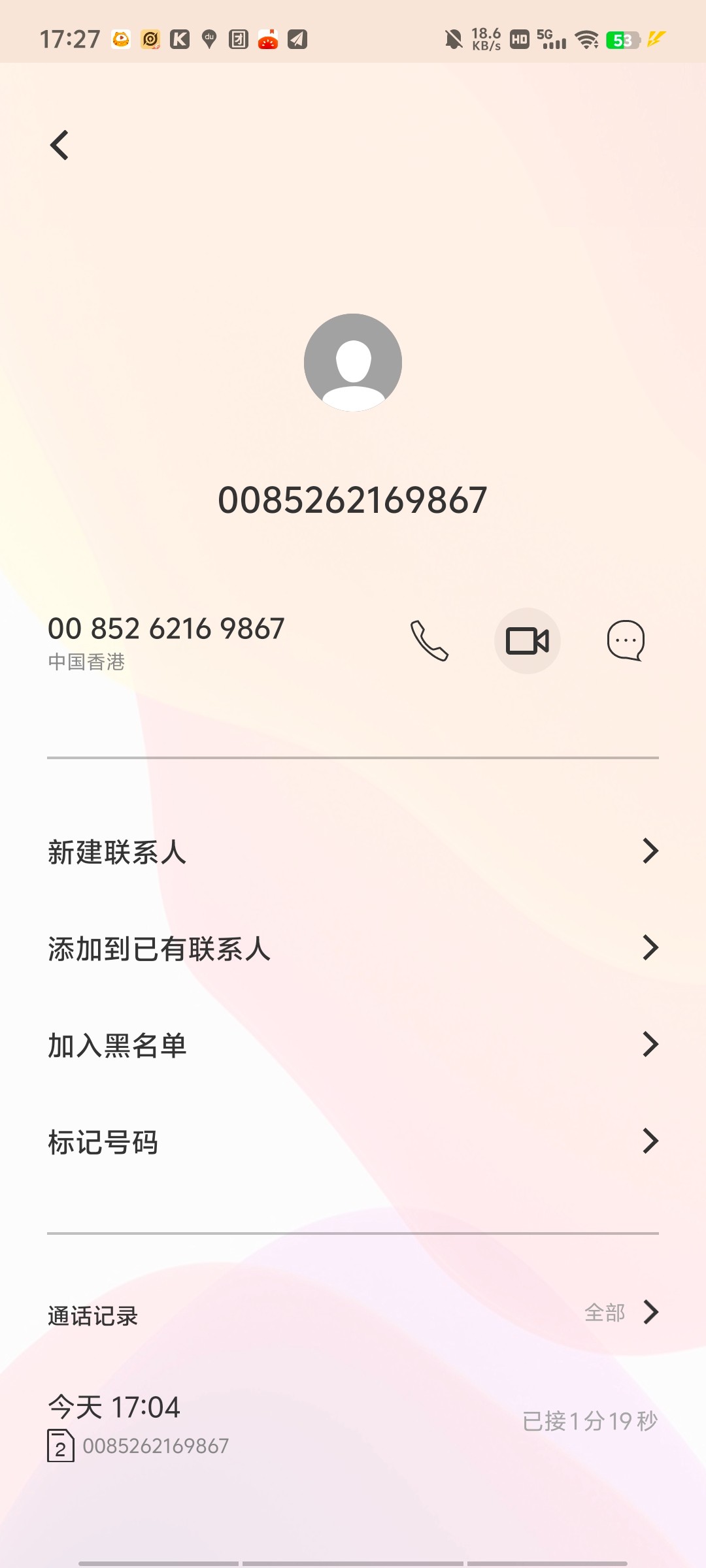Call 00 852 6216 9867 via phone icon
The image size is (706, 1568).
[x=429, y=641]
